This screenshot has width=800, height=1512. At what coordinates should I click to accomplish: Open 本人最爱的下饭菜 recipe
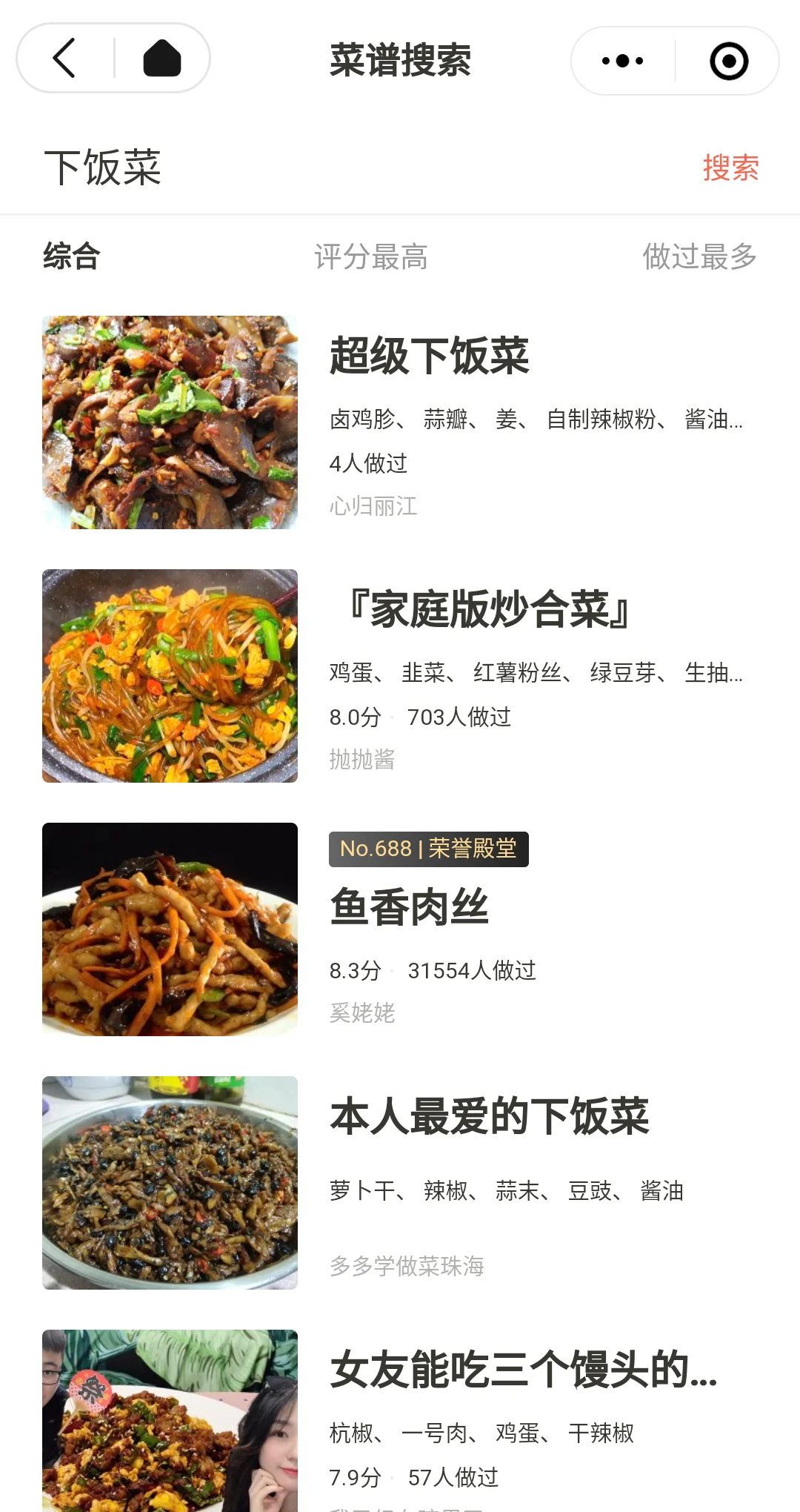(489, 1117)
